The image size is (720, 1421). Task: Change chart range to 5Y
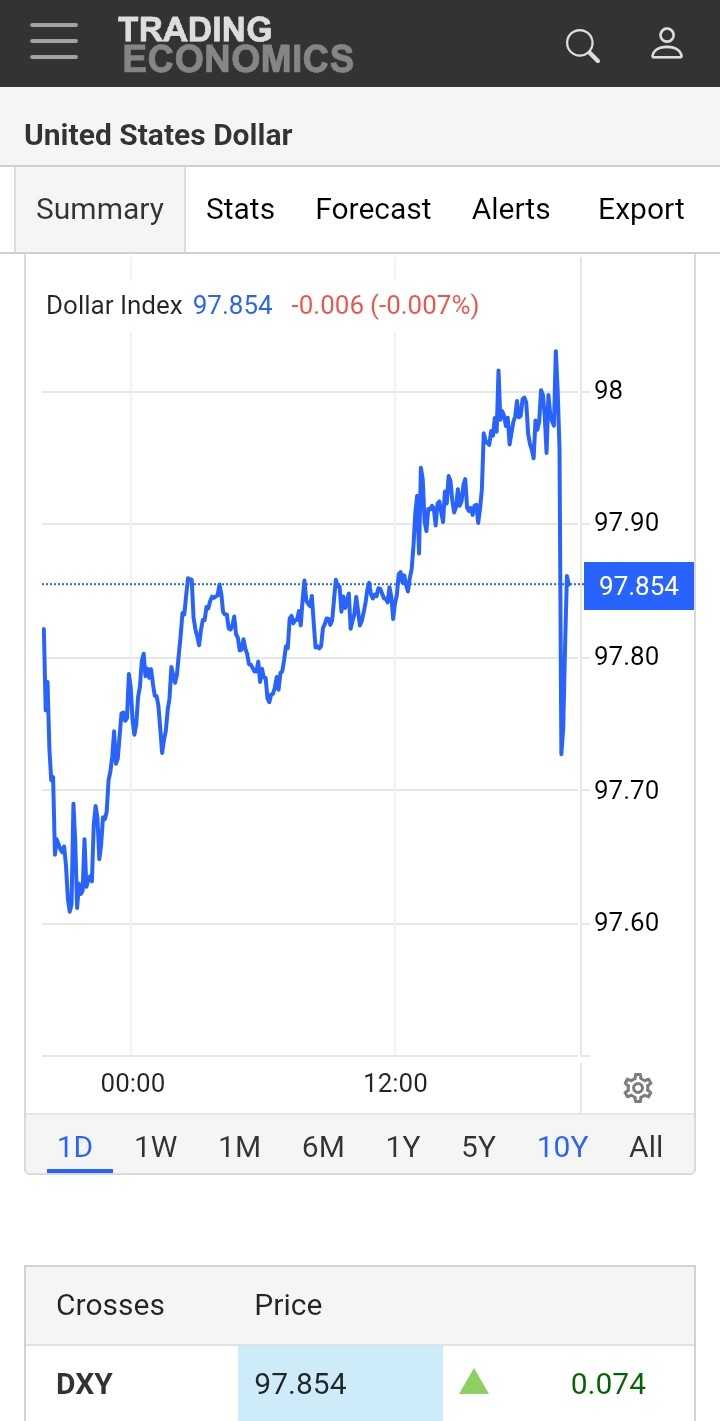click(x=479, y=1146)
